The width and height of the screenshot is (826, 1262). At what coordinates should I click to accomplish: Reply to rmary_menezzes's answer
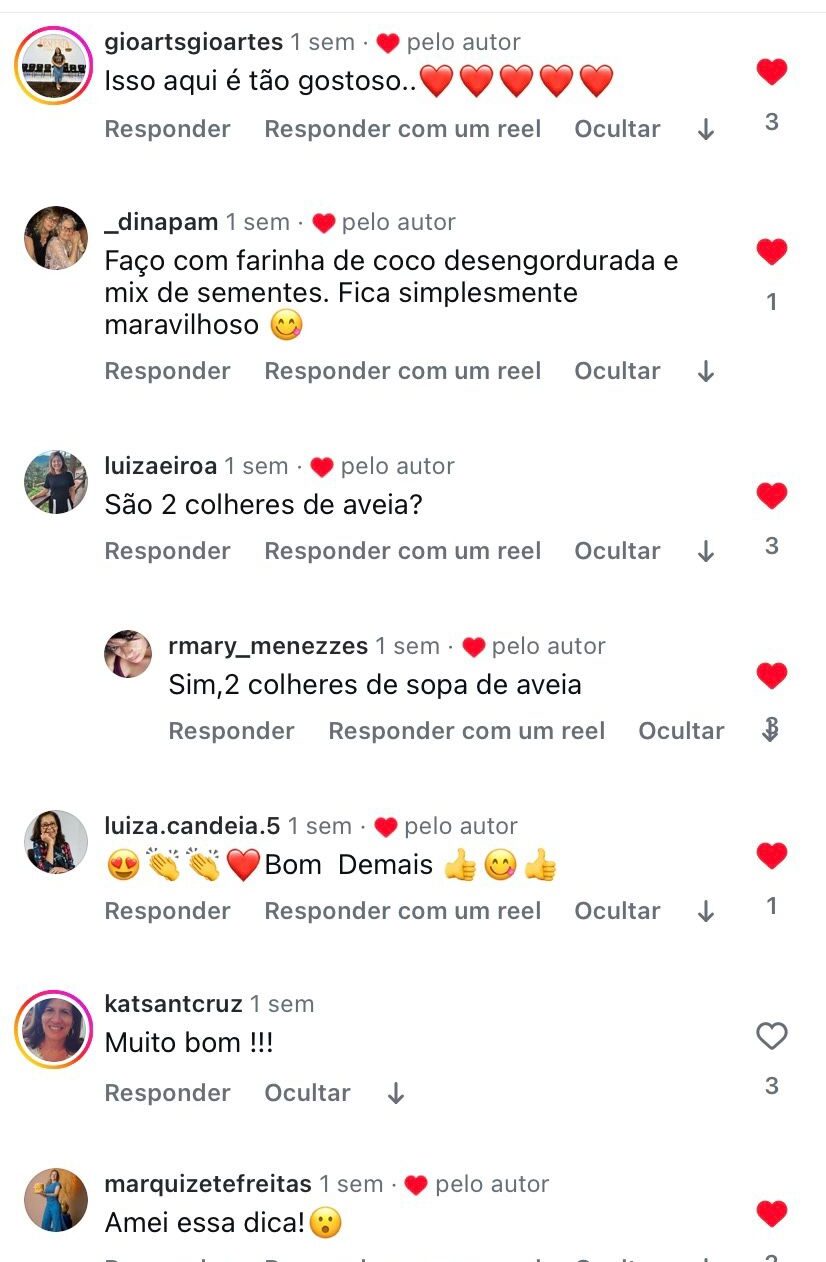[x=231, y=731]
